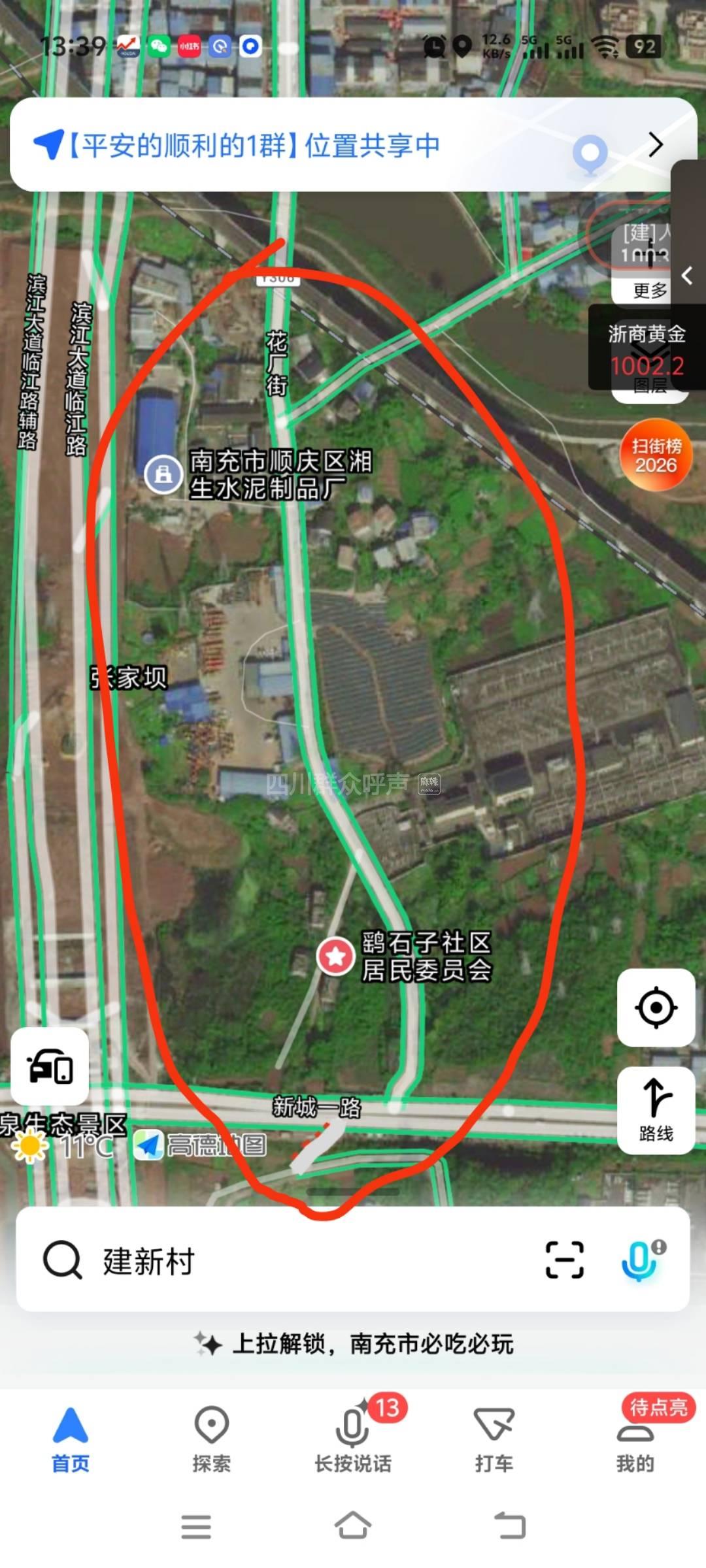The height and width of the screenshot is (1568, 706).
Task: Select the 鹅石子社区居民委员会 map marker
Action: [336, 956]
